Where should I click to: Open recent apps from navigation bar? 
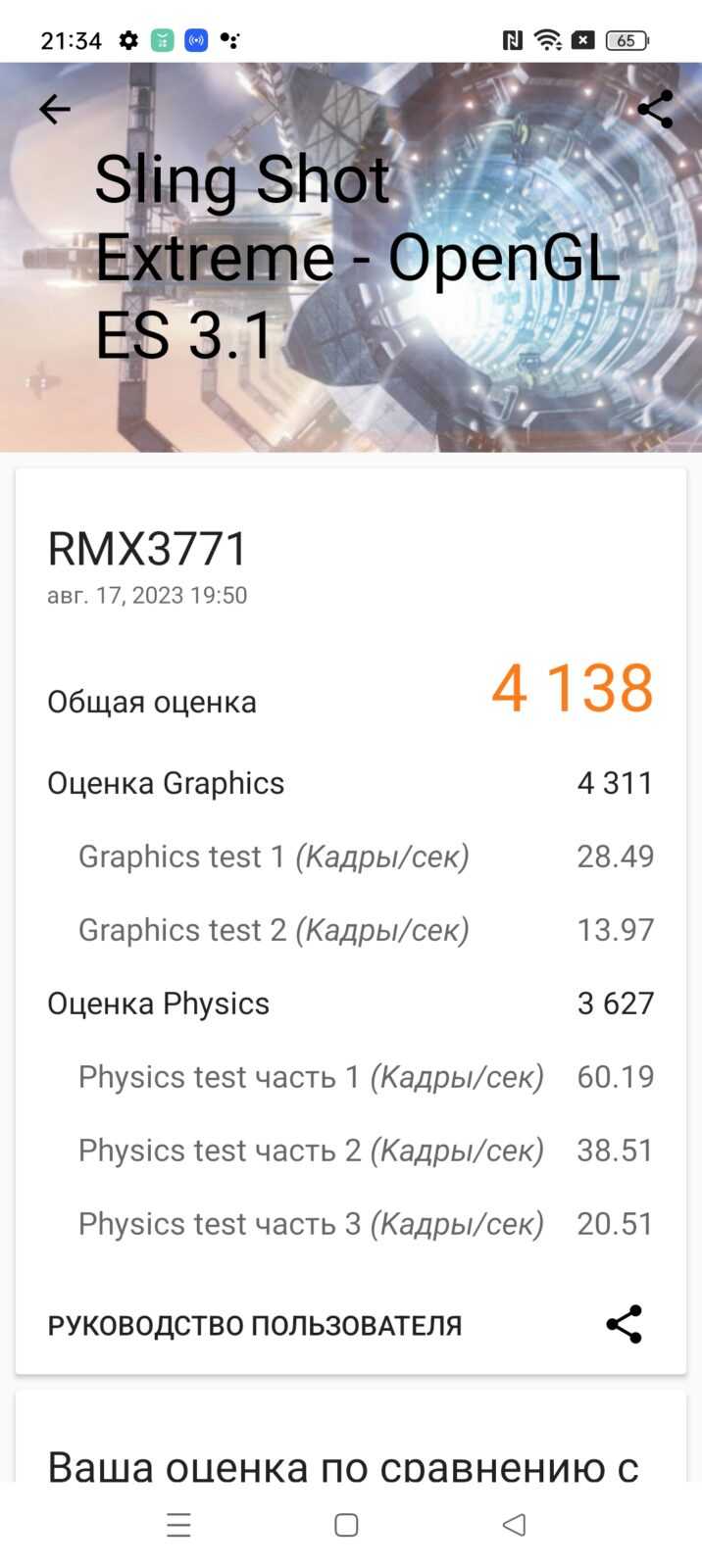[x=178, y=1525]
